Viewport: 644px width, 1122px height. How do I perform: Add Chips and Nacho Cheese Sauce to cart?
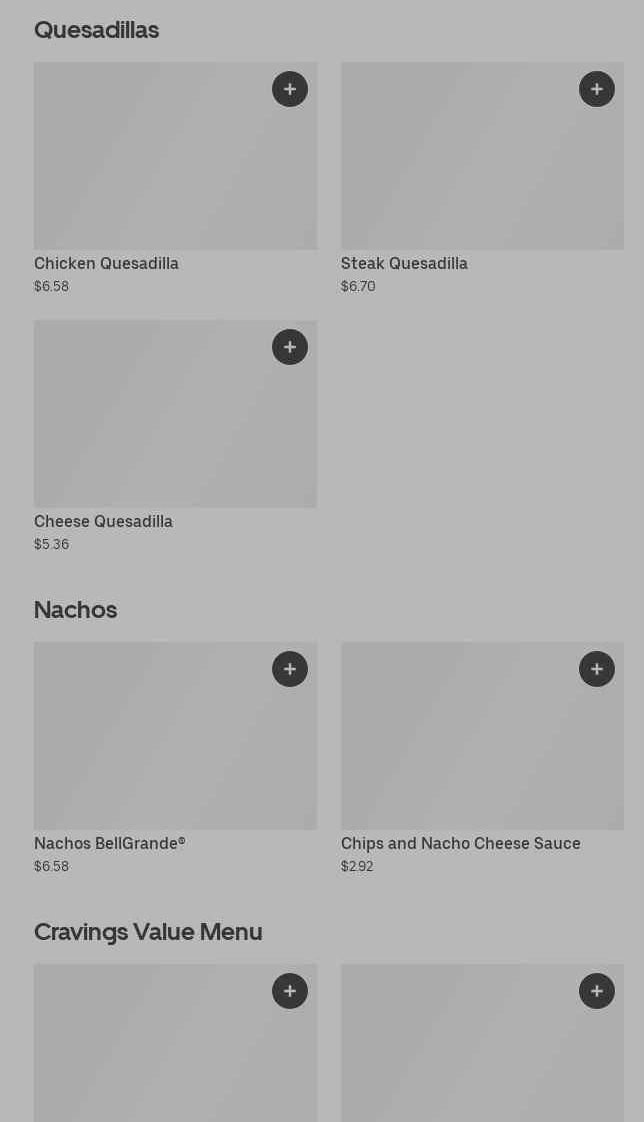click(x=597, y=669)
